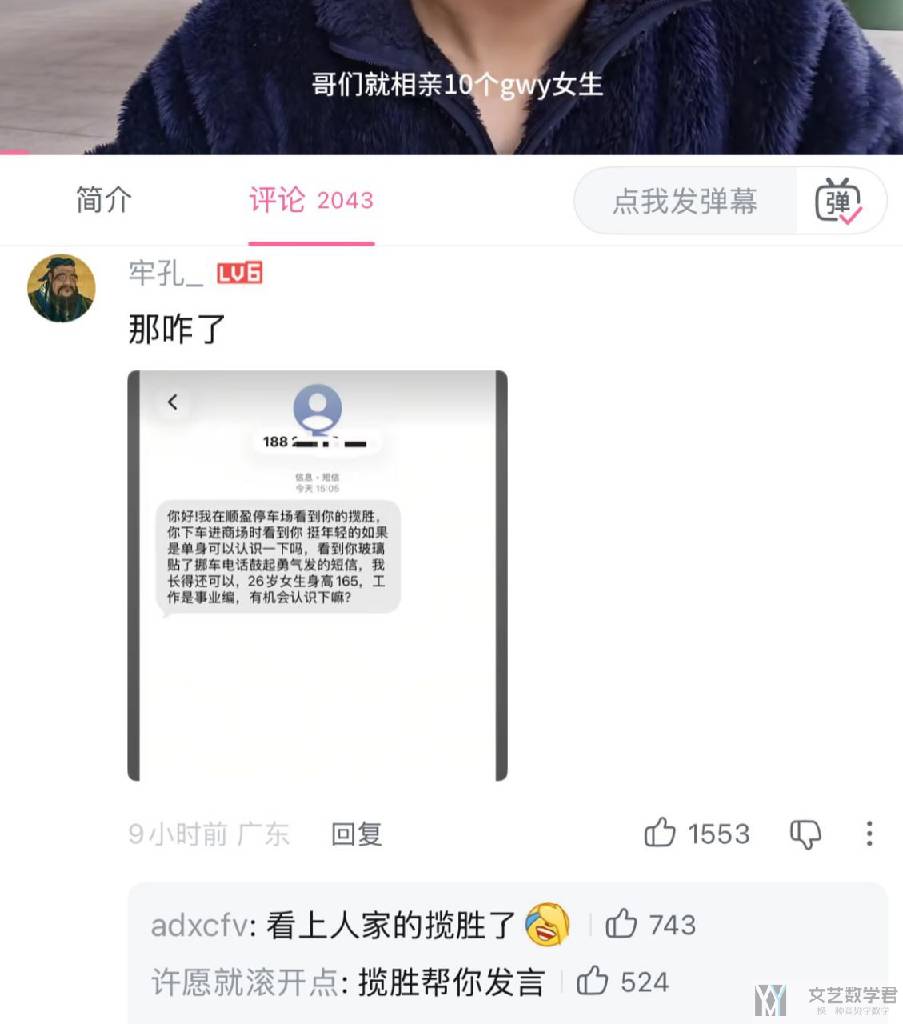The image size is (903, 1024).
Task: Like 许愿就滚开点's reply with 524 likes
Action: (x=593, y=981)
